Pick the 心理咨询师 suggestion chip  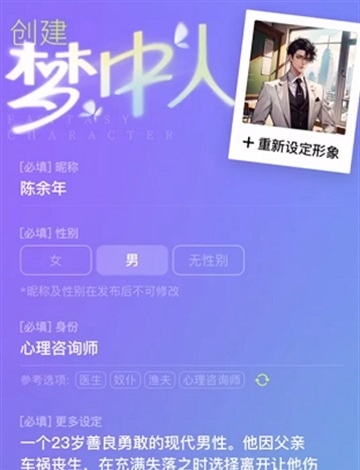pyautogui.click(x=212, y=380)
